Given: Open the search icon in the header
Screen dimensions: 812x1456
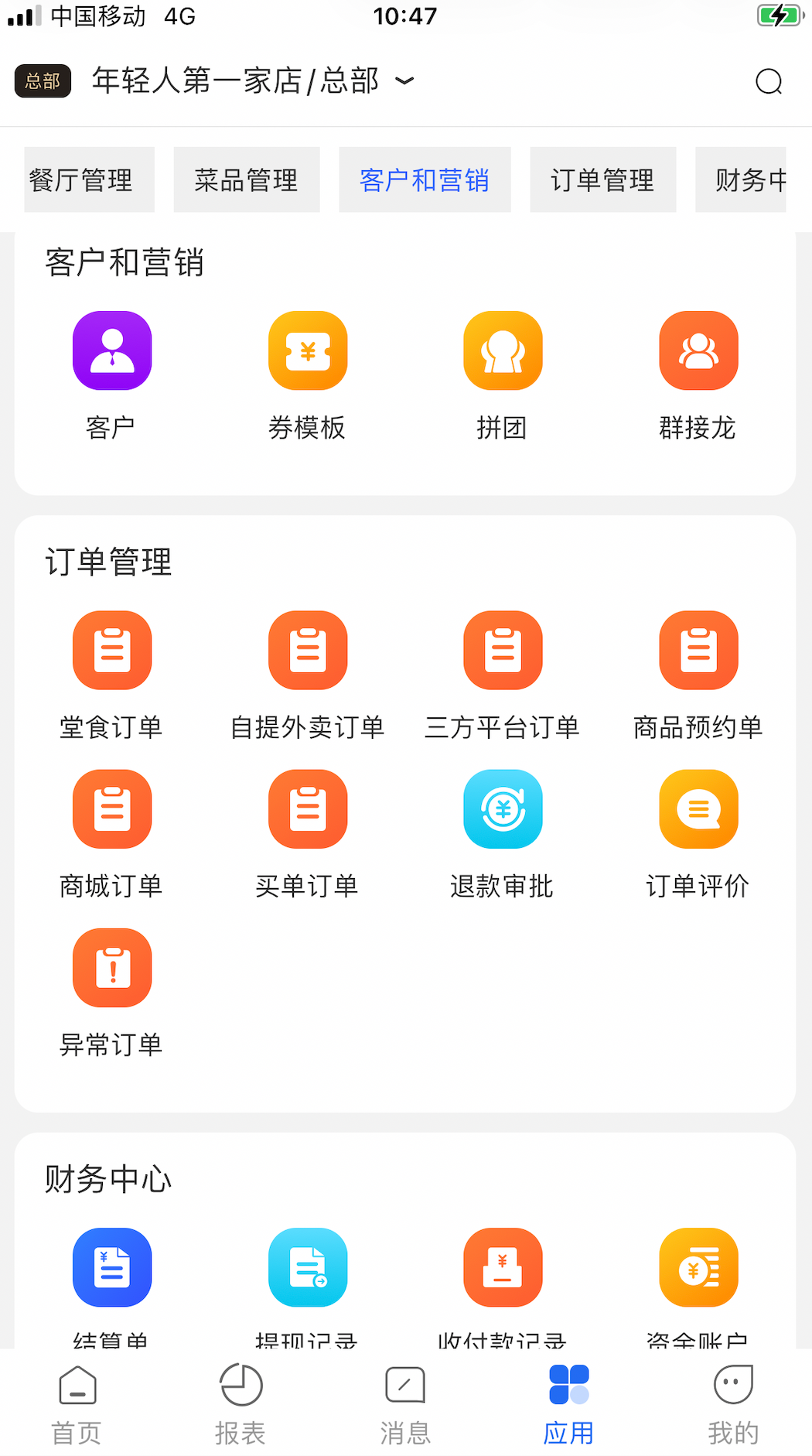Looking at the screenshot, I should pyautogui.click(x=769, y=81).
